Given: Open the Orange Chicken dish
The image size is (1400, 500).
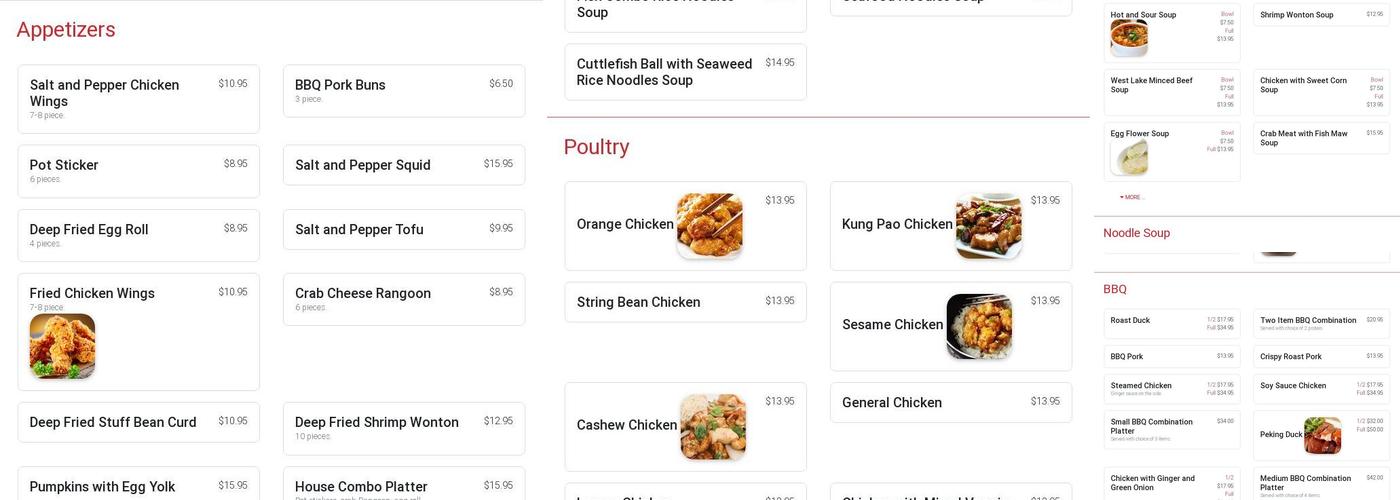Looking at the screenshot, I should click(x=685, y=225).
